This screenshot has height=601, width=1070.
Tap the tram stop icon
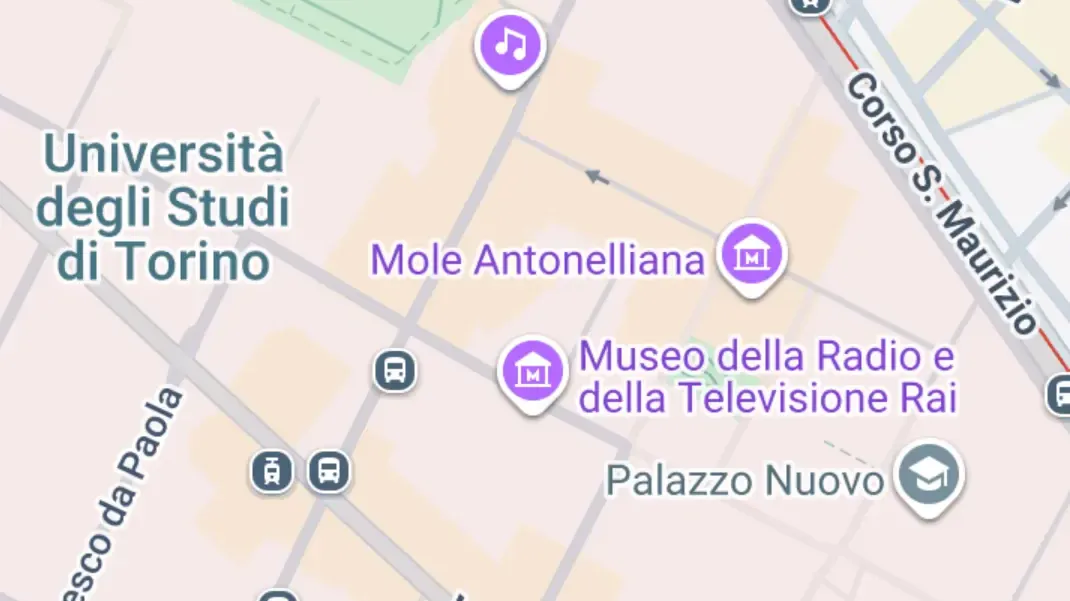pyautogui.click(x=272, y=470)
